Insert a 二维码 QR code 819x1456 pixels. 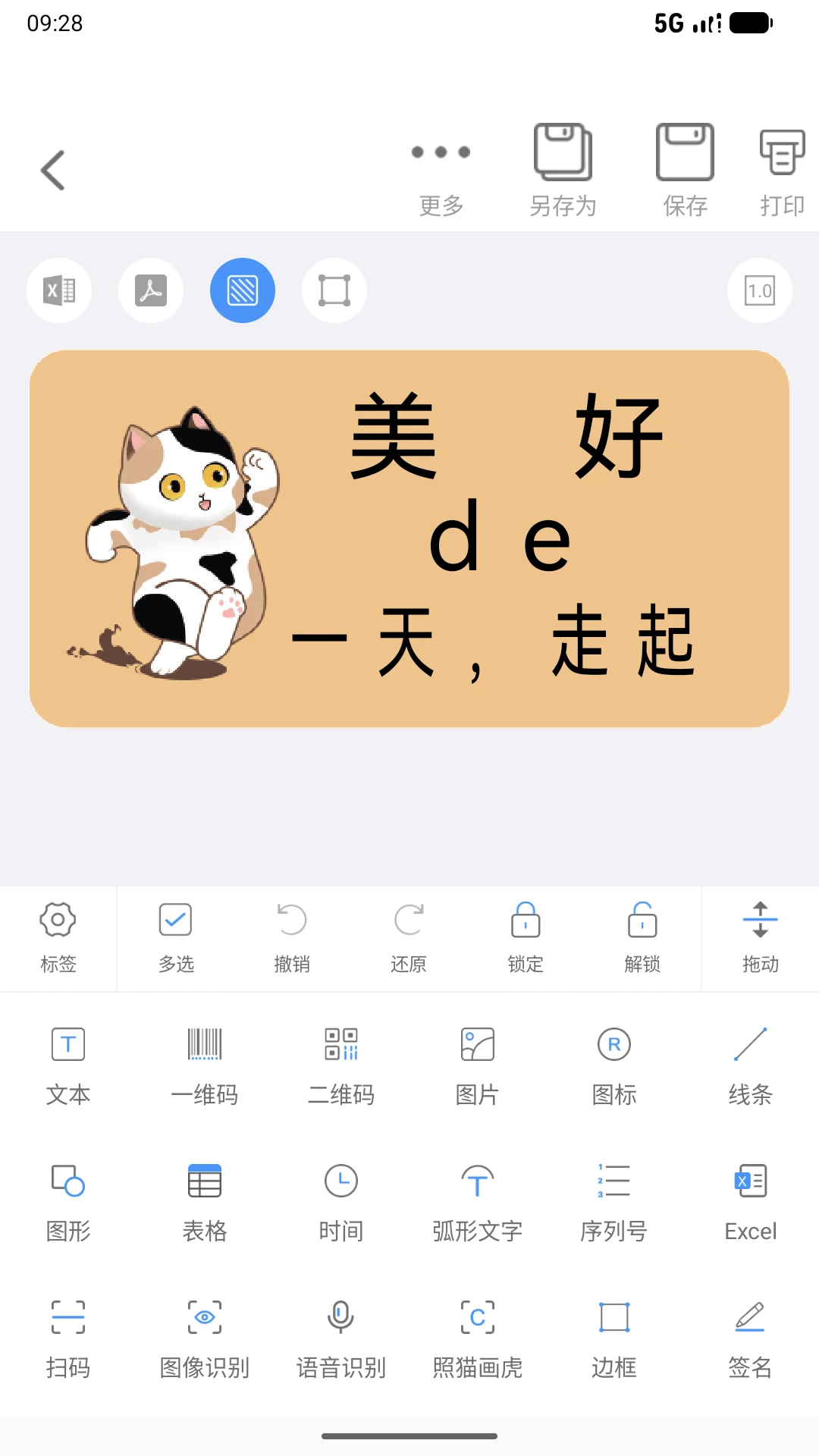(341, 1067)
